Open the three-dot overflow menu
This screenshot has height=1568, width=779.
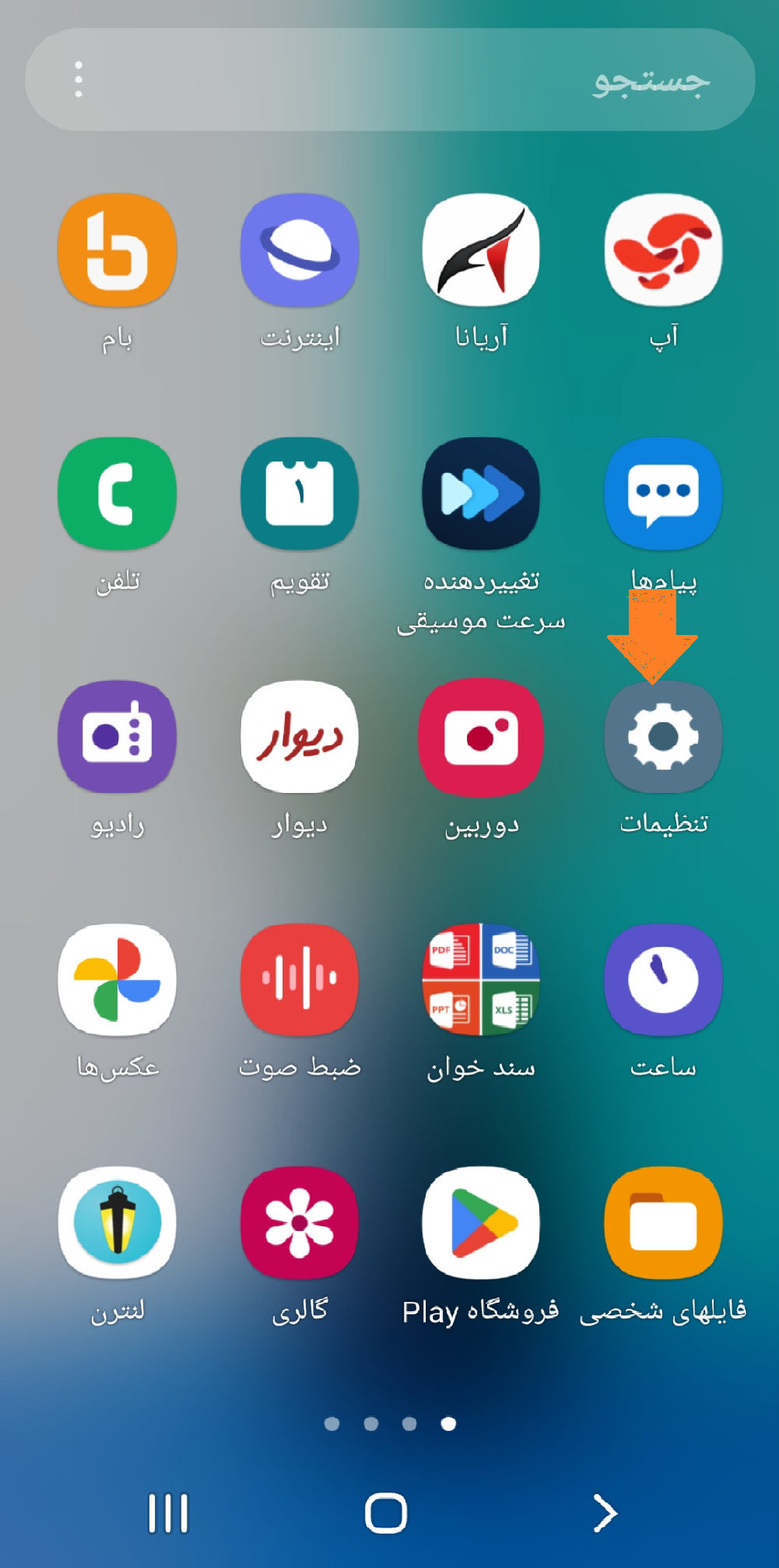(79, 79)
